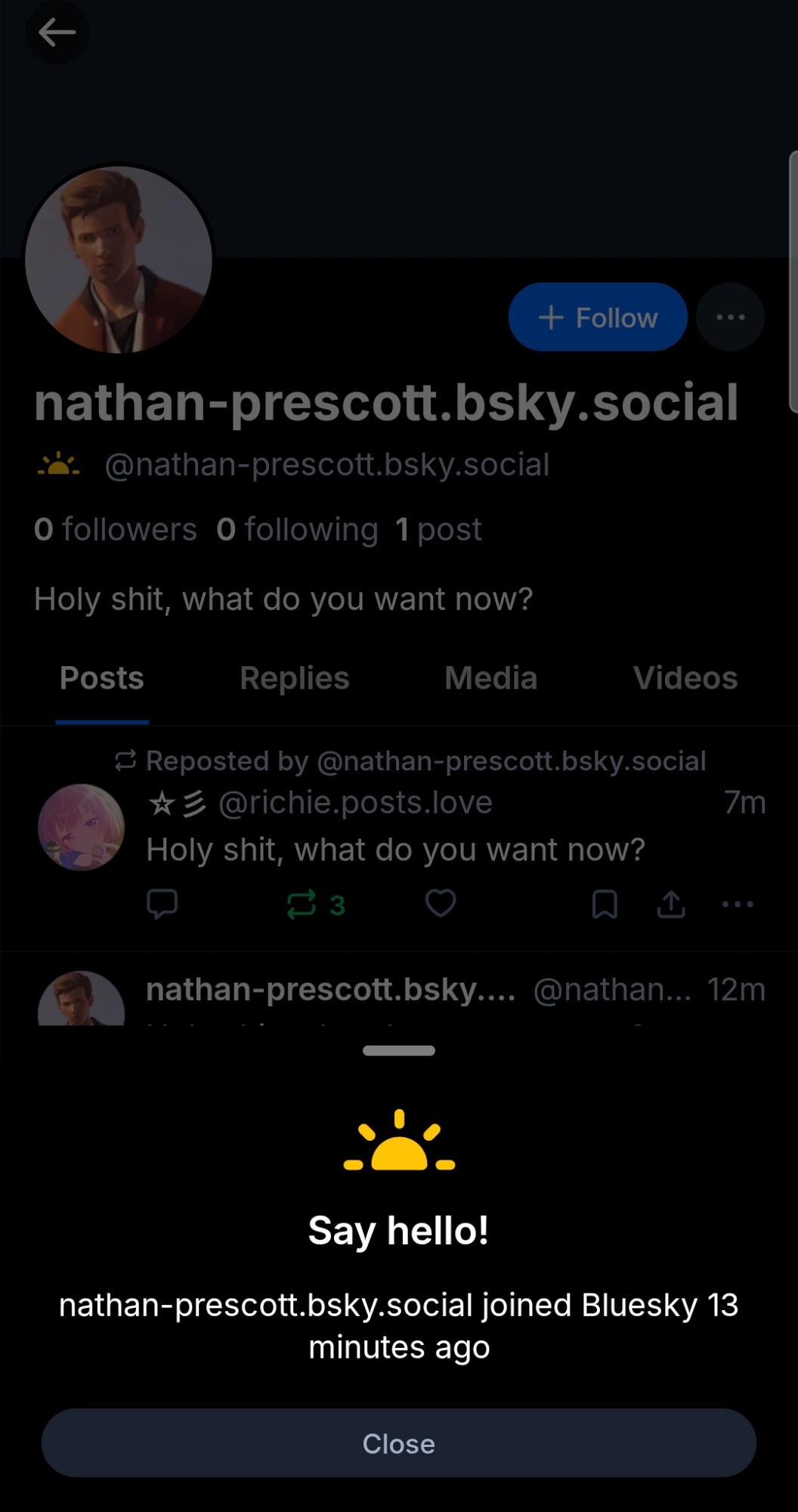
Task: View the large profile avatar
Action: coord(119,260)
